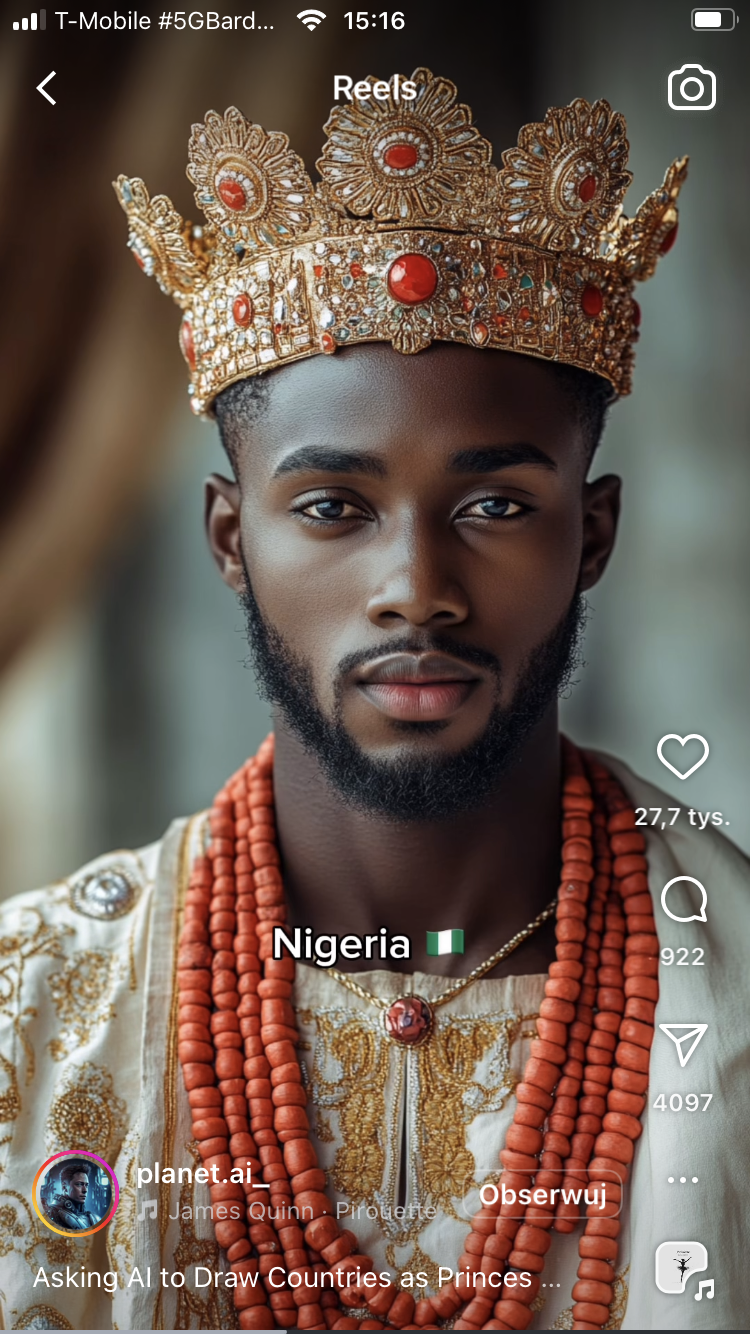Tap Obserwuj to follow planet.ai_
Screen dimensions: 750x1334
click(x=543, y=1195)
